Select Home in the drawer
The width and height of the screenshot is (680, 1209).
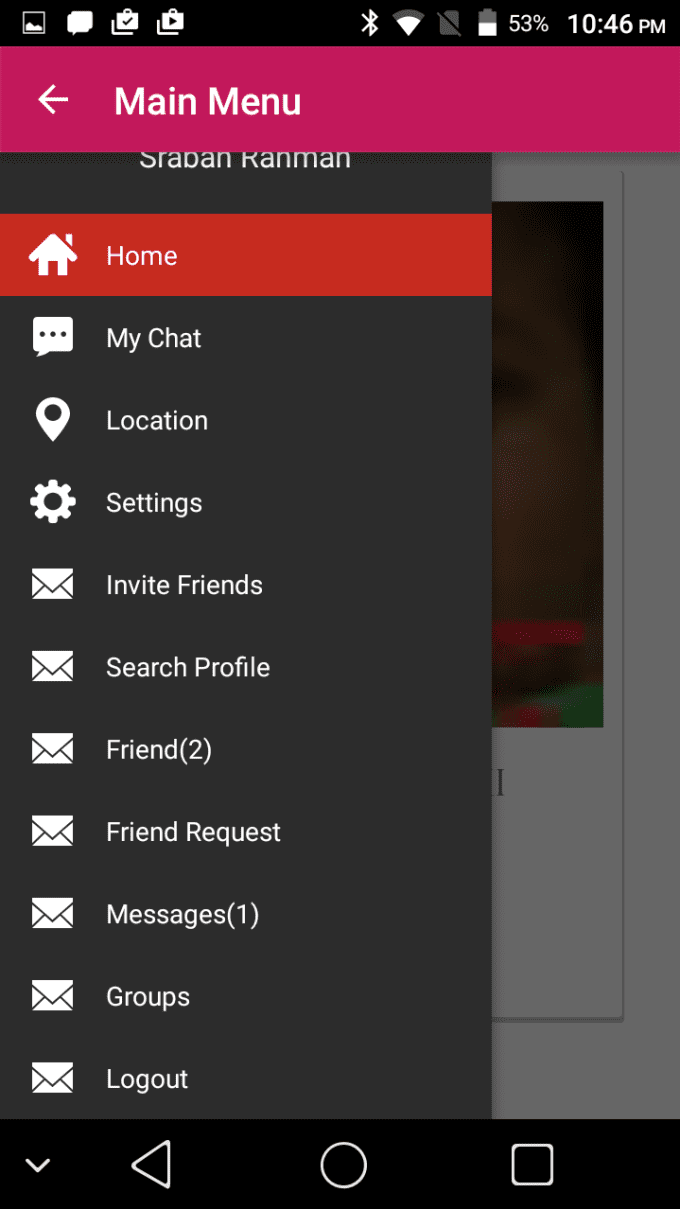246,255
